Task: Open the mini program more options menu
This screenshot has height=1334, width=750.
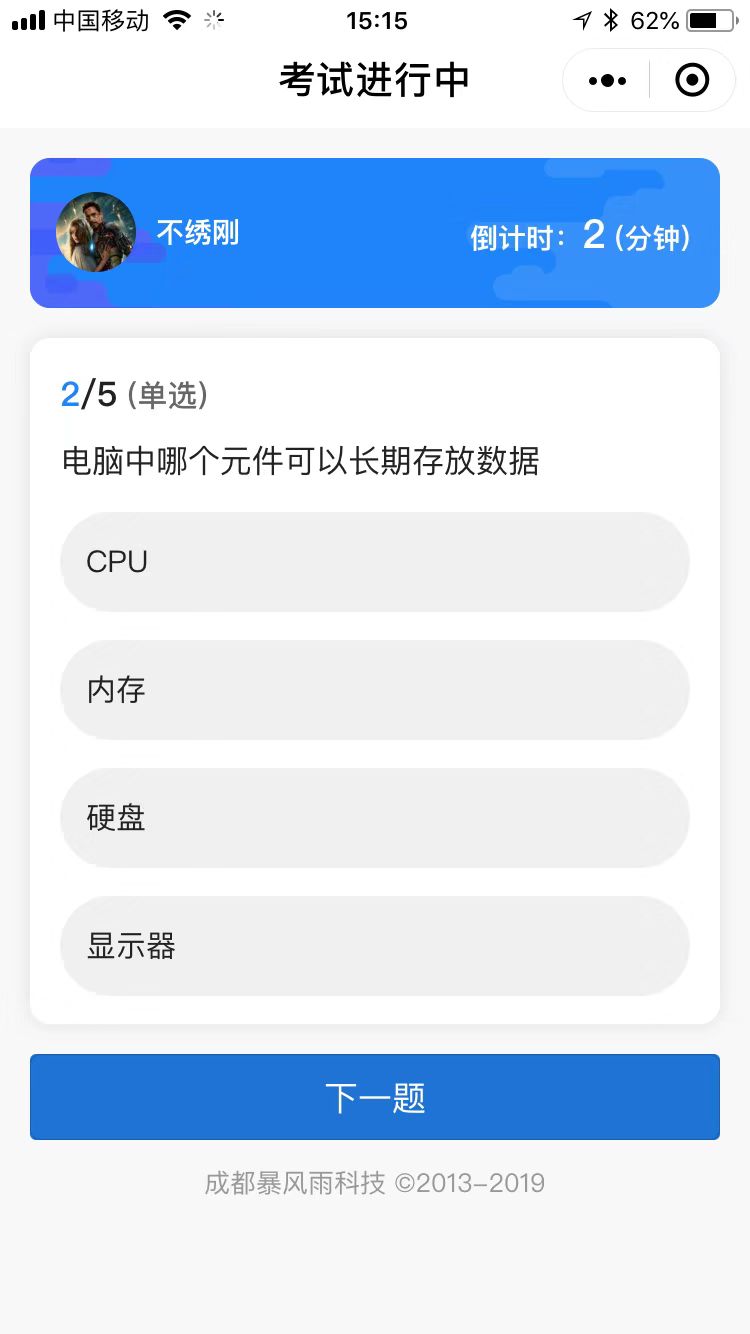Action: pos(607,81)
